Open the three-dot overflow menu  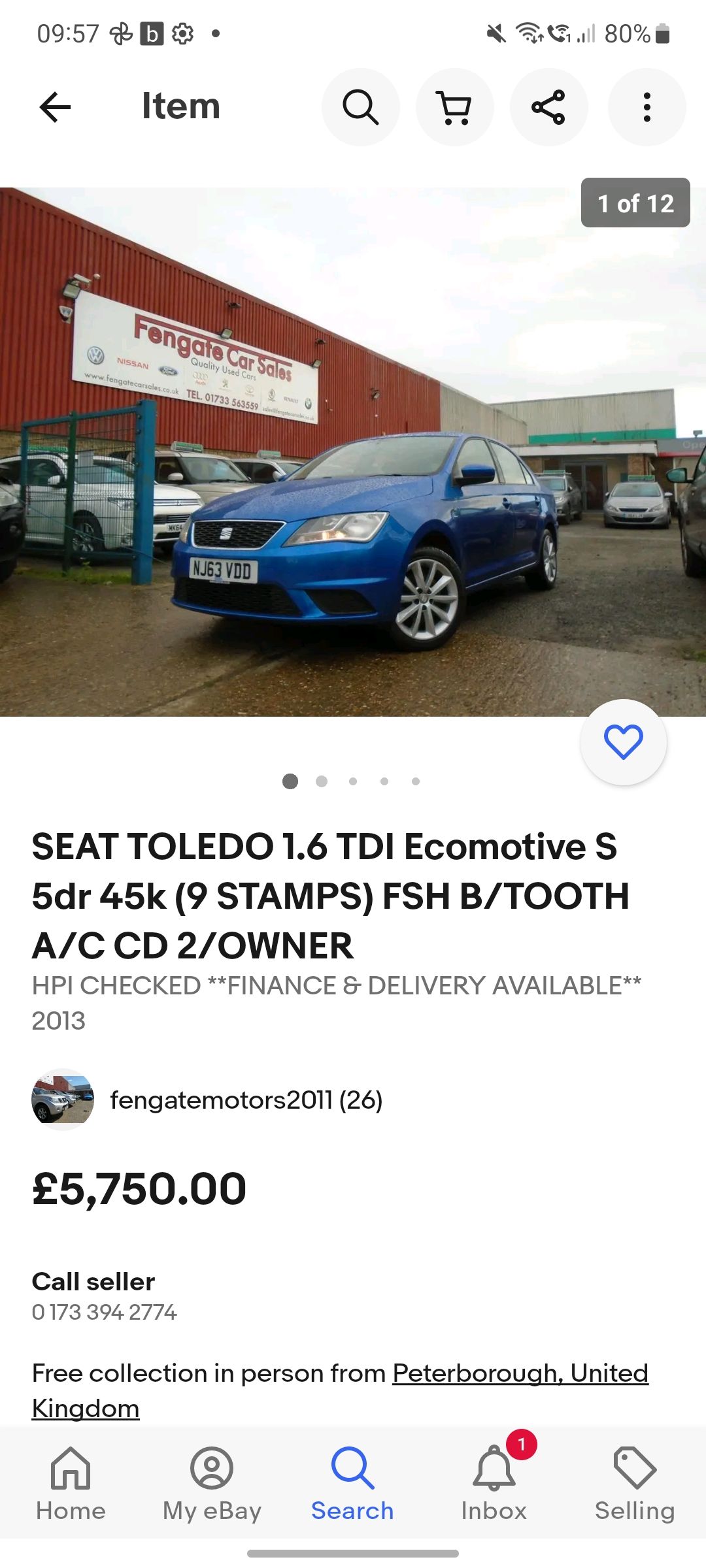pyautogui.click(x=647, y=107)
